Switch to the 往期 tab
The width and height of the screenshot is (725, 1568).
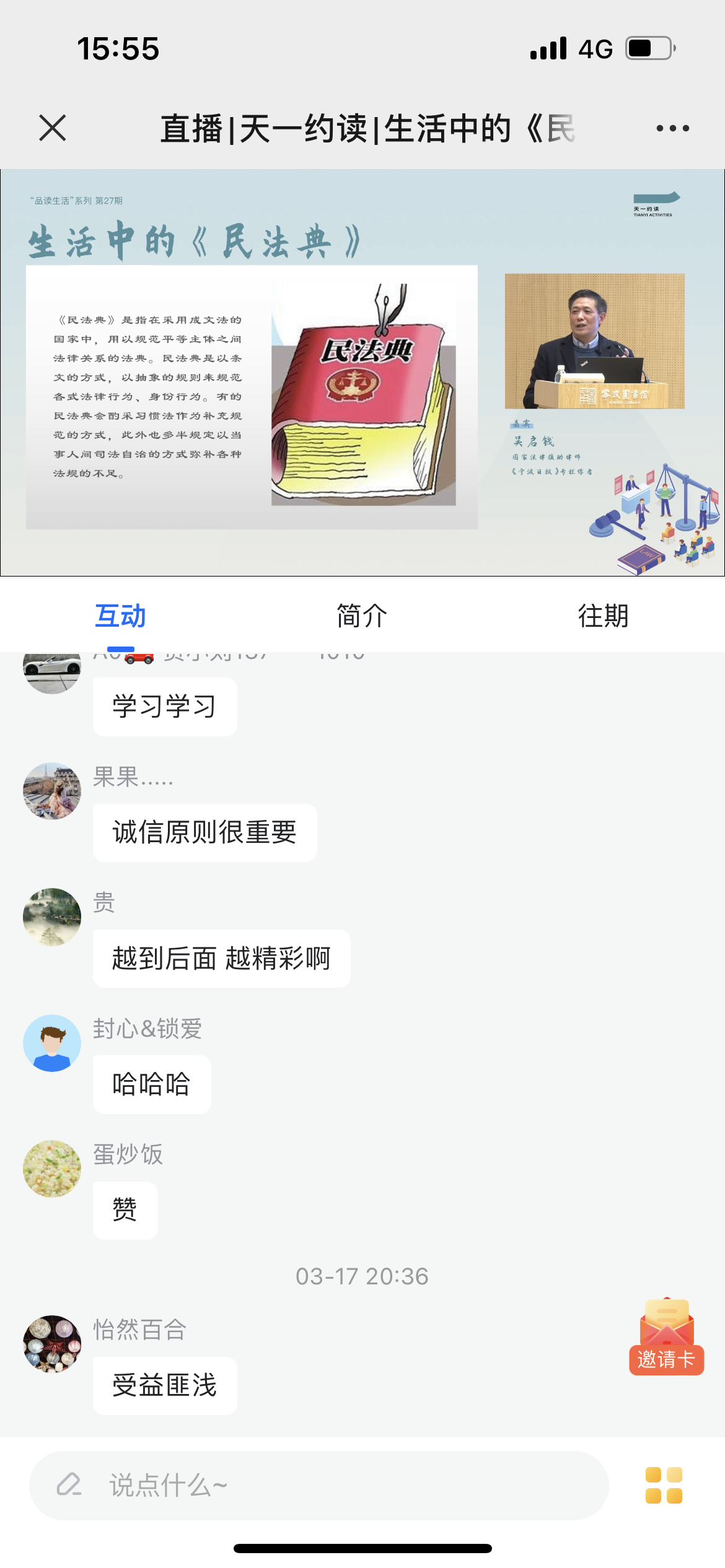coord(604,615)
